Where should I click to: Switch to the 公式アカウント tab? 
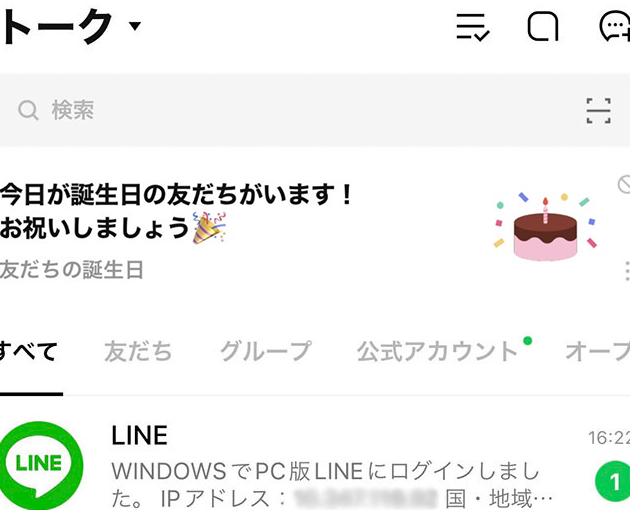[438, 352]
